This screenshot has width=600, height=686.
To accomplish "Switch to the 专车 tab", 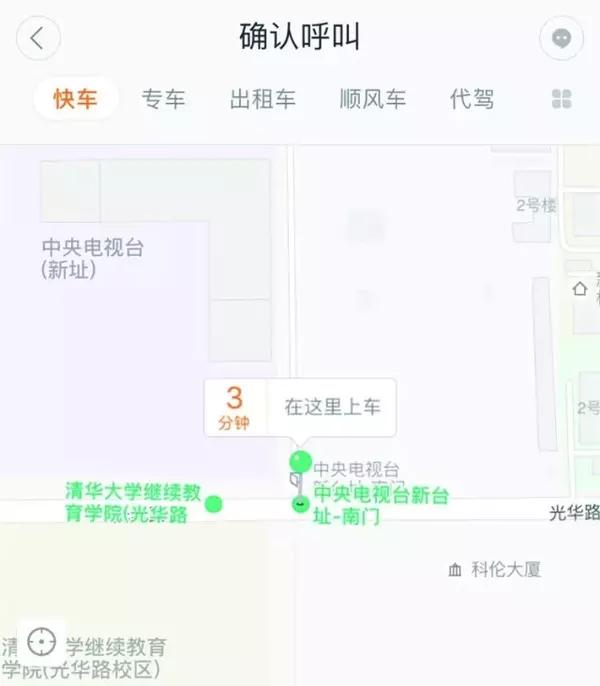I will point(164,99).
